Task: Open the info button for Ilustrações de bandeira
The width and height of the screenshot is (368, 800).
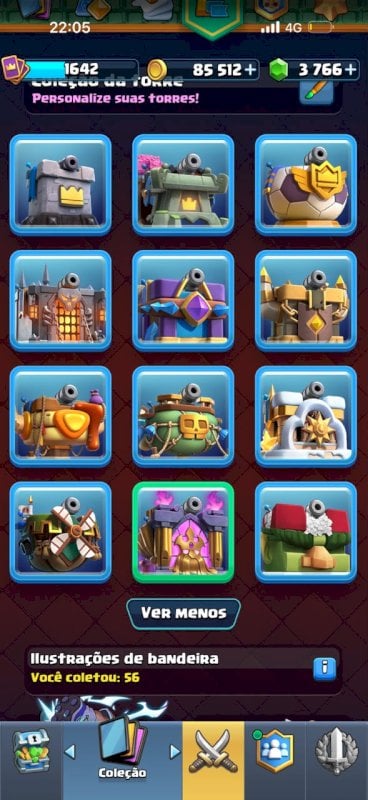Action: pos(325,668)
